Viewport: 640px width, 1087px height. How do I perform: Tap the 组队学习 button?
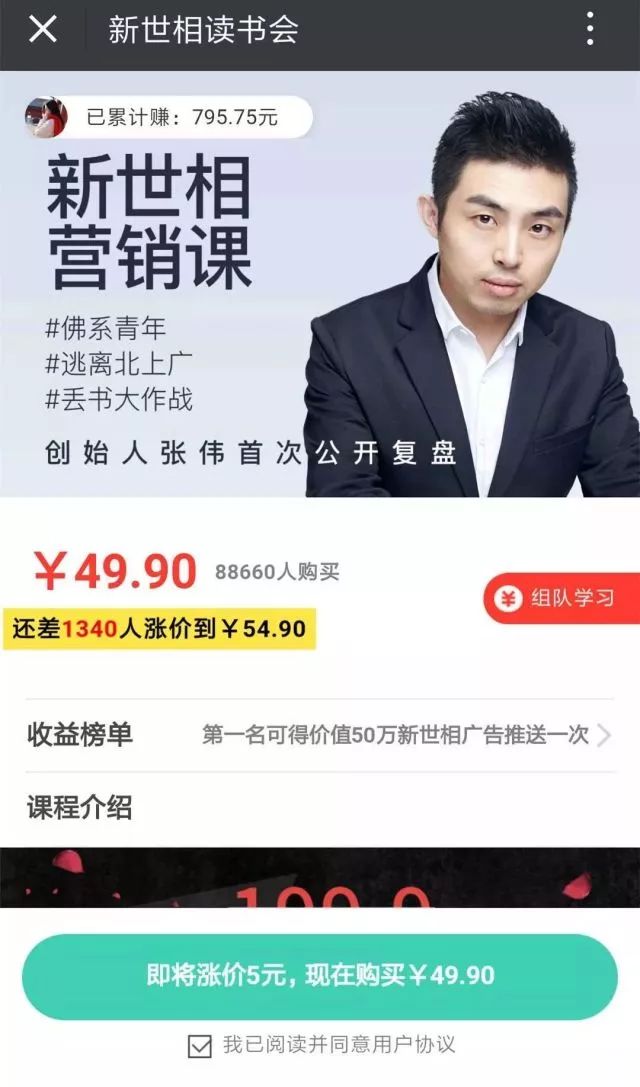click(560, 599)
